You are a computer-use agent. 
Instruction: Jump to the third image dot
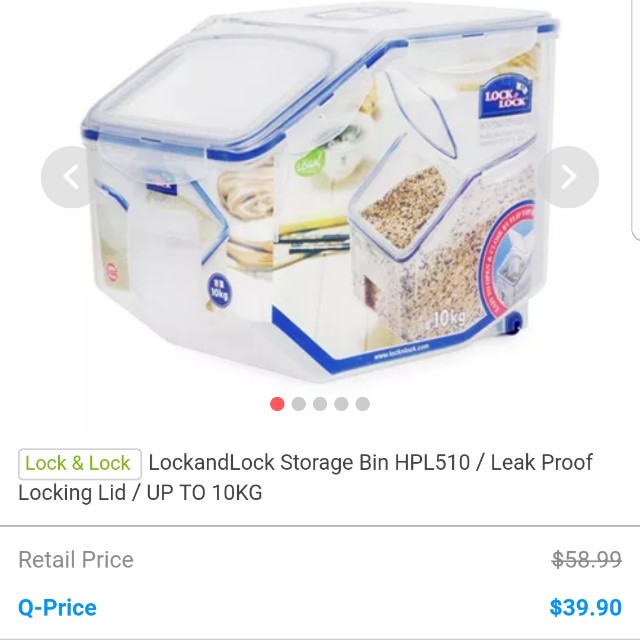(x=320, y=404)
